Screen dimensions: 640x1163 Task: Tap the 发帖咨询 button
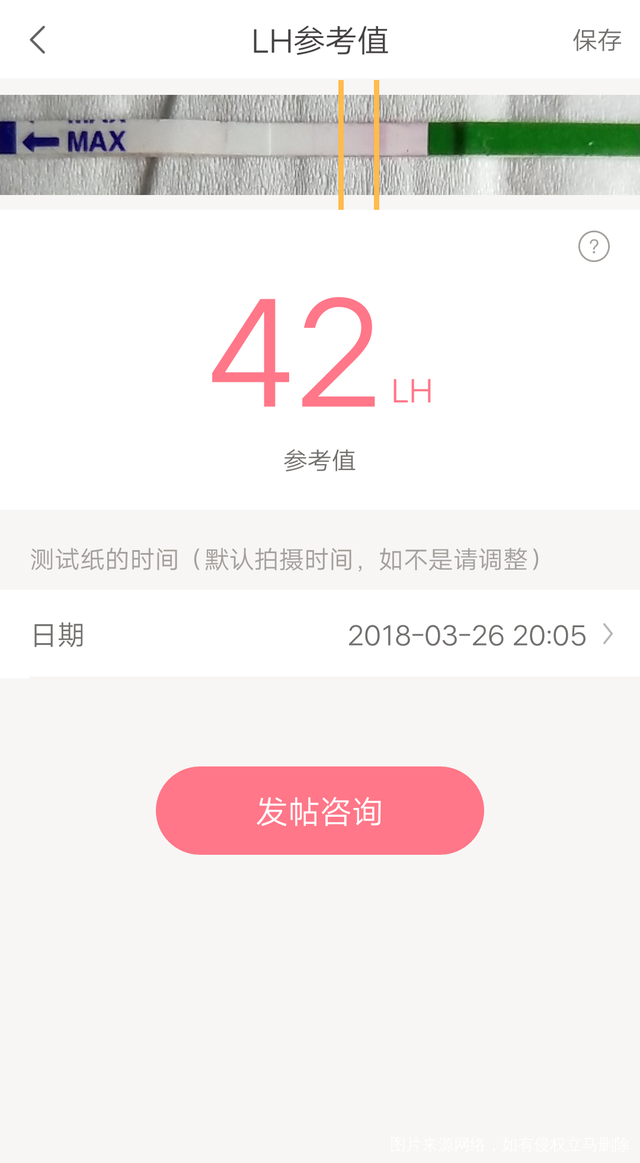coord(320,811)
